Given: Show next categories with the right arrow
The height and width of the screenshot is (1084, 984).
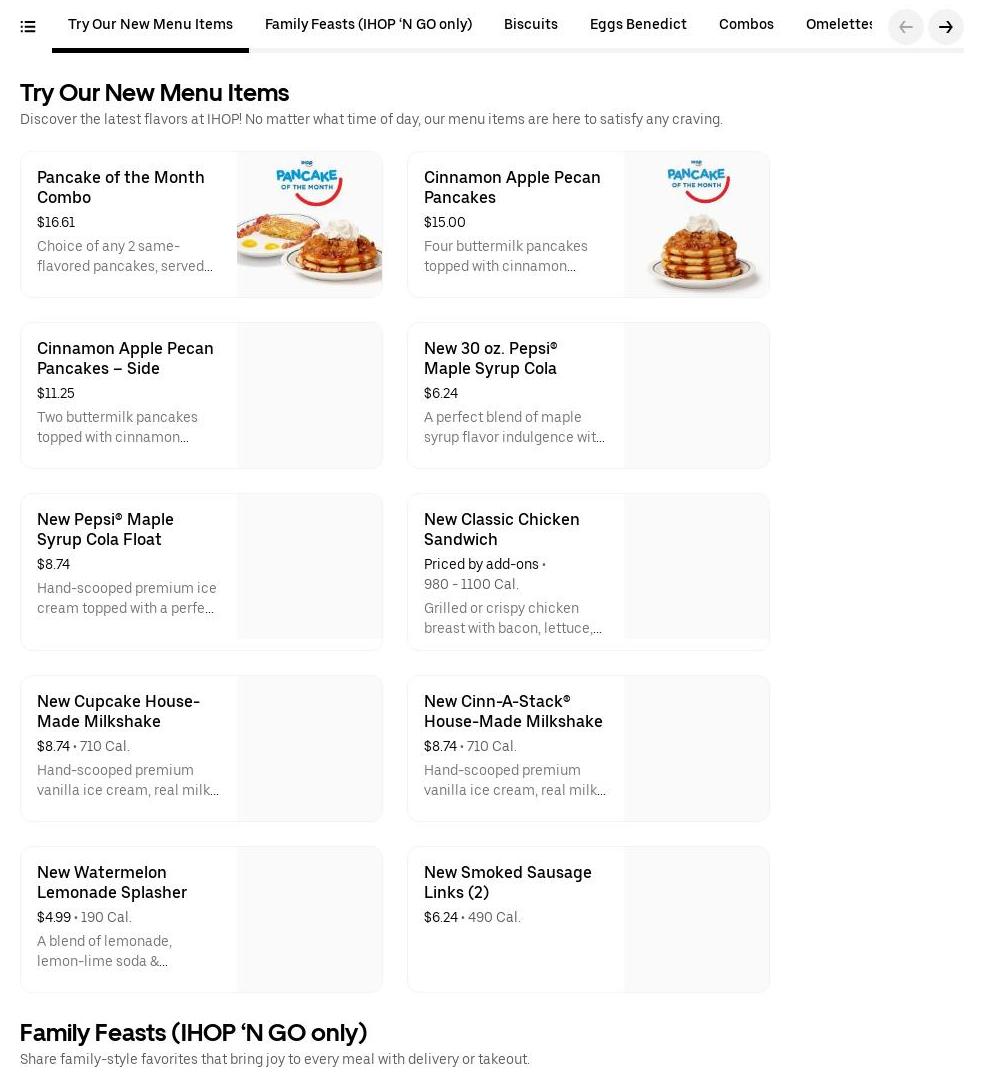Looking at the screenshot, I should [x=945, y=27].
